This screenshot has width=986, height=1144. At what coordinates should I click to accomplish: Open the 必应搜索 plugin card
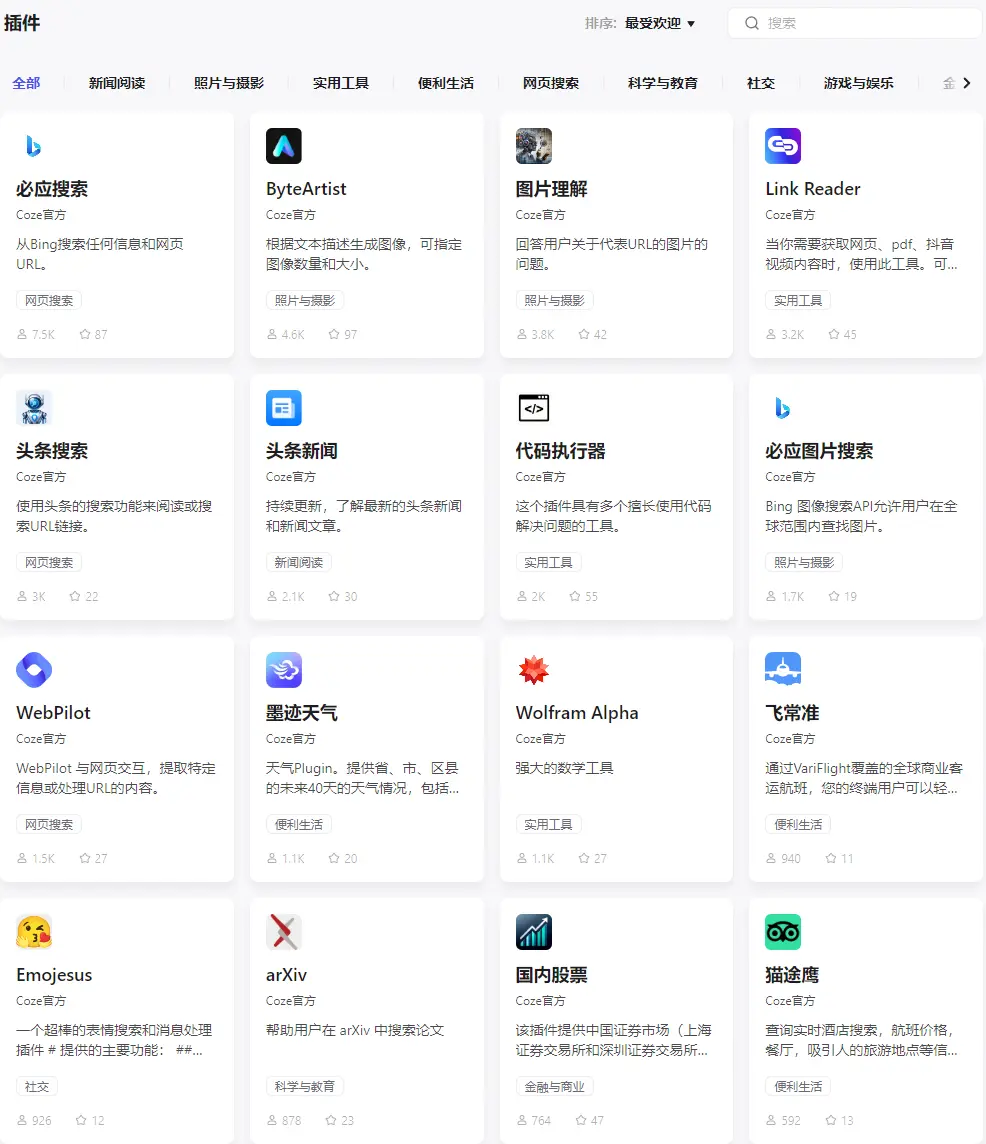tap(116, 235)
